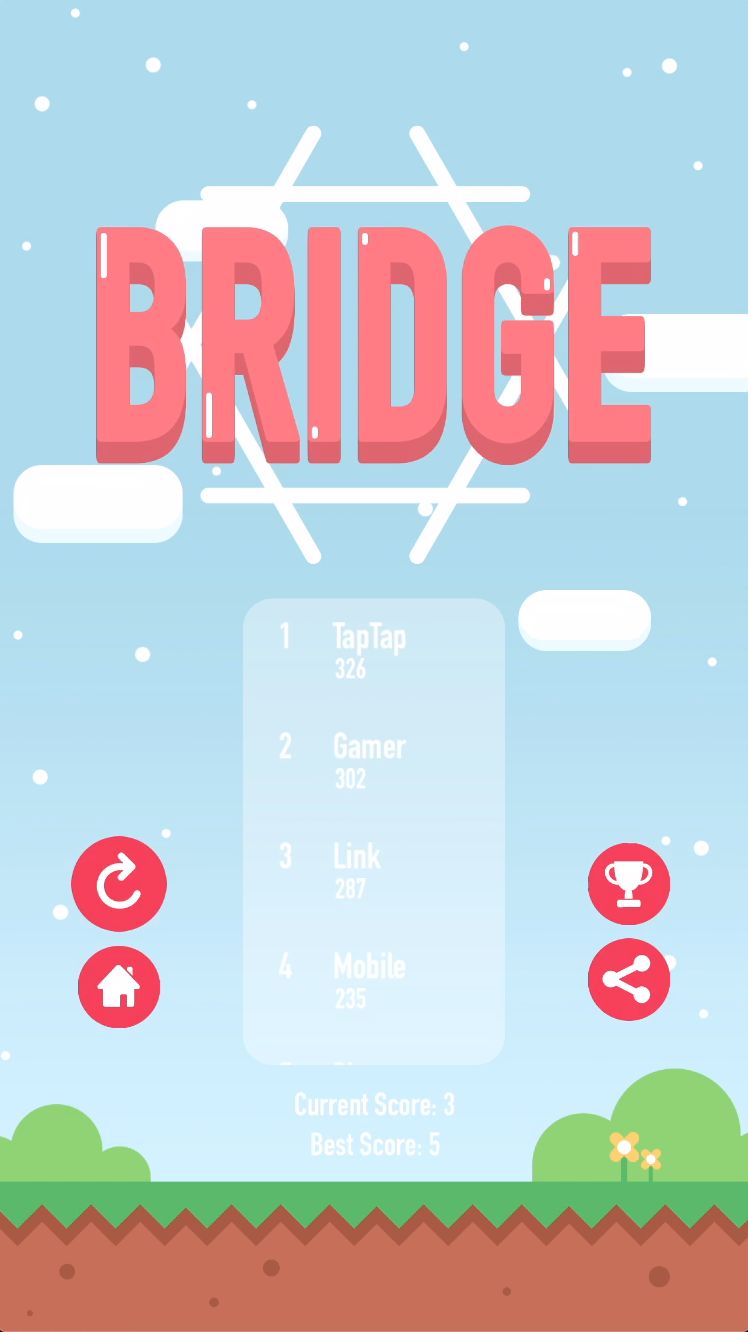The image size is (748, 1332).
Task: Restart the game with the replay button
Action: coord(119,884)
